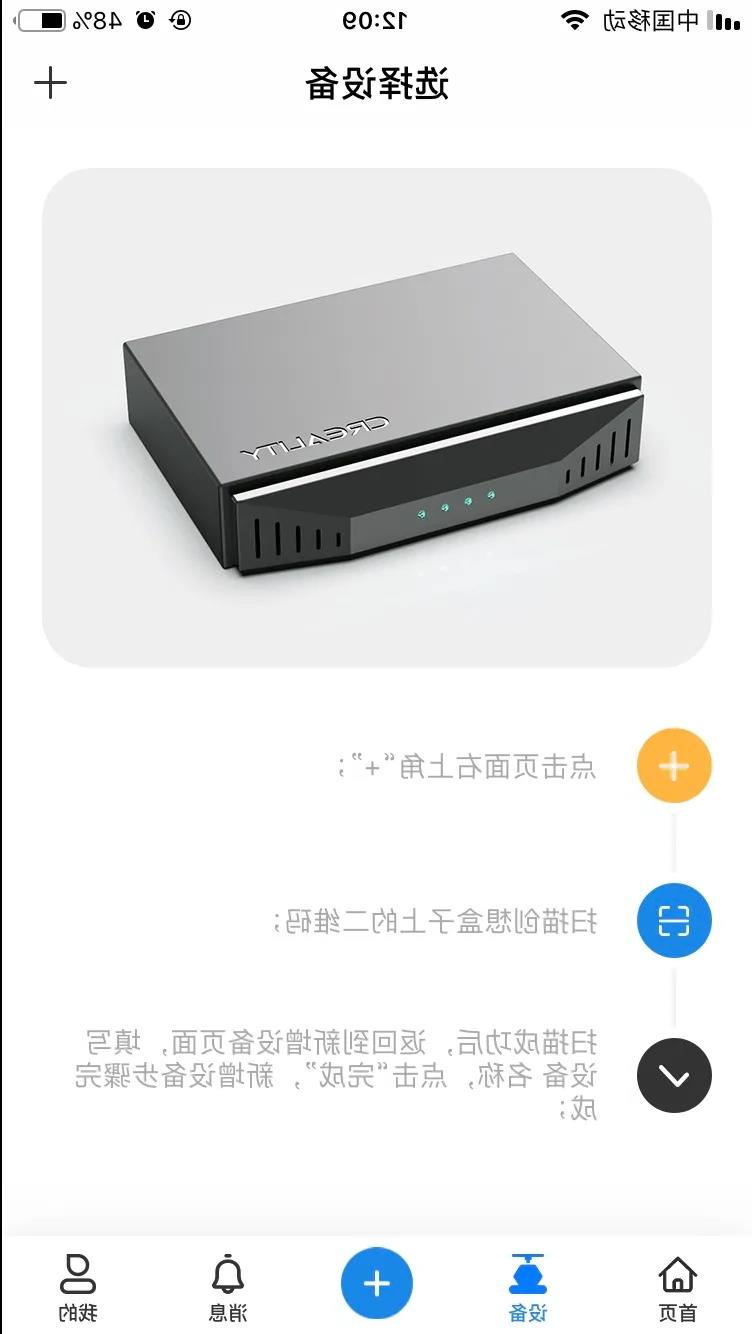Switch to the 首页 home tab

click(677, 1288)
